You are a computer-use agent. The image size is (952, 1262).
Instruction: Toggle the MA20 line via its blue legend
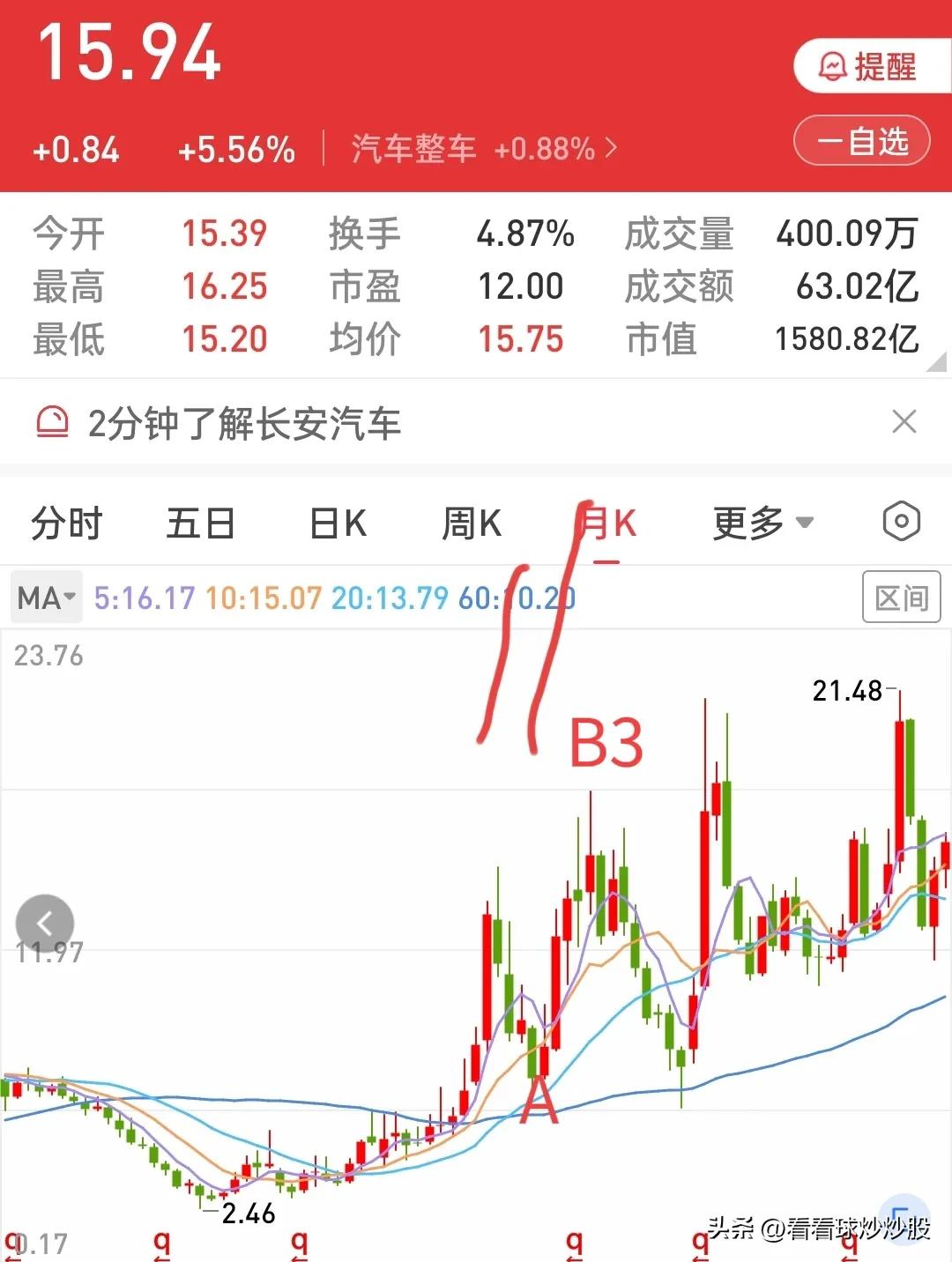click(390, 597)
